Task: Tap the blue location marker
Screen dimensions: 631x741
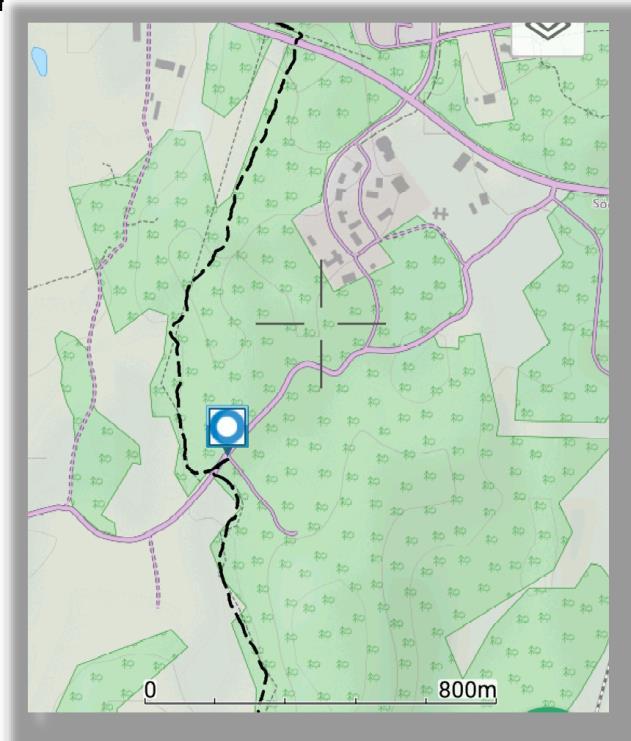Action: (227, 428)
